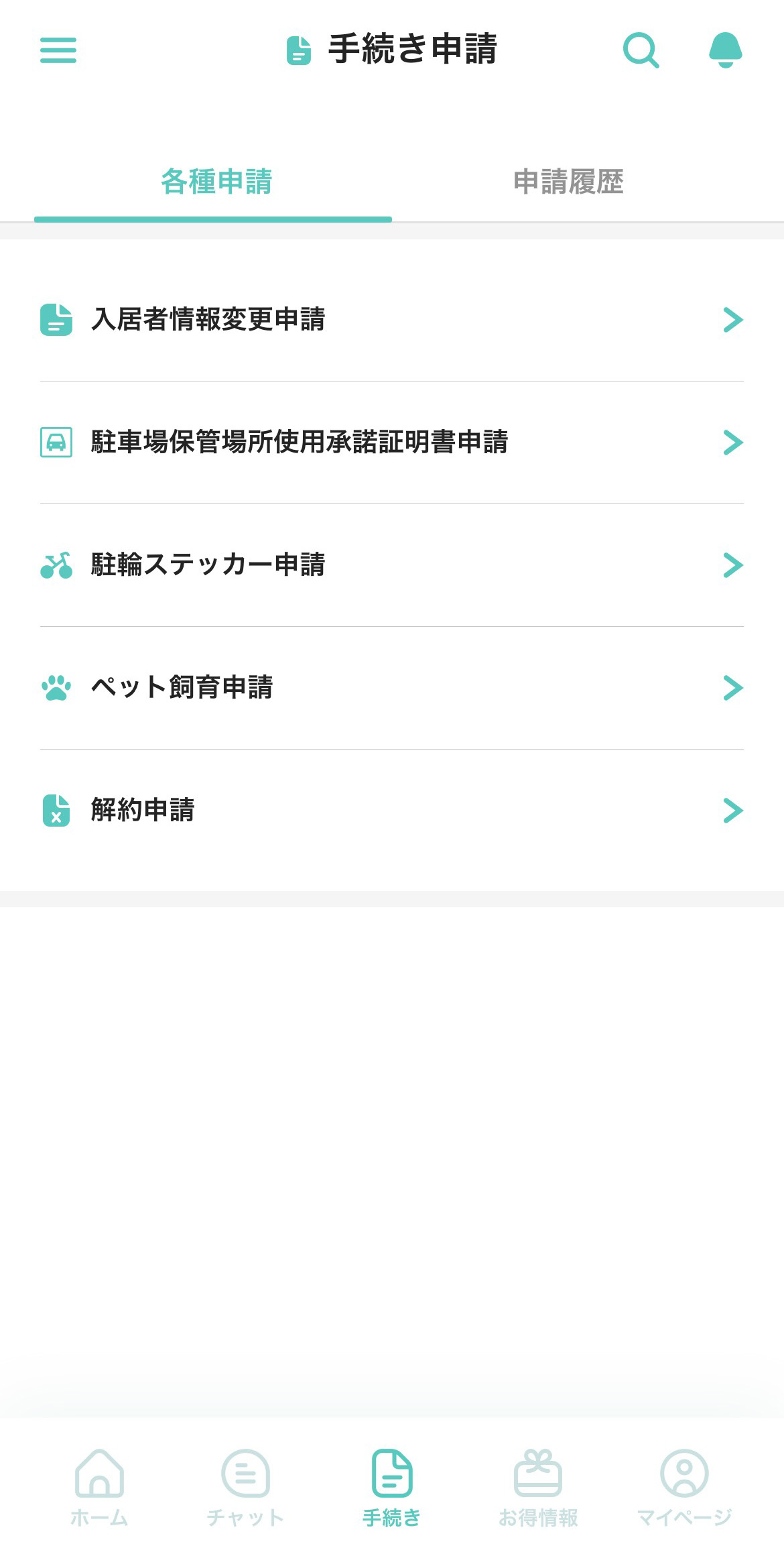Open 駐車場保管場所使用承諾証明書申請

click(x=392, y=442)
